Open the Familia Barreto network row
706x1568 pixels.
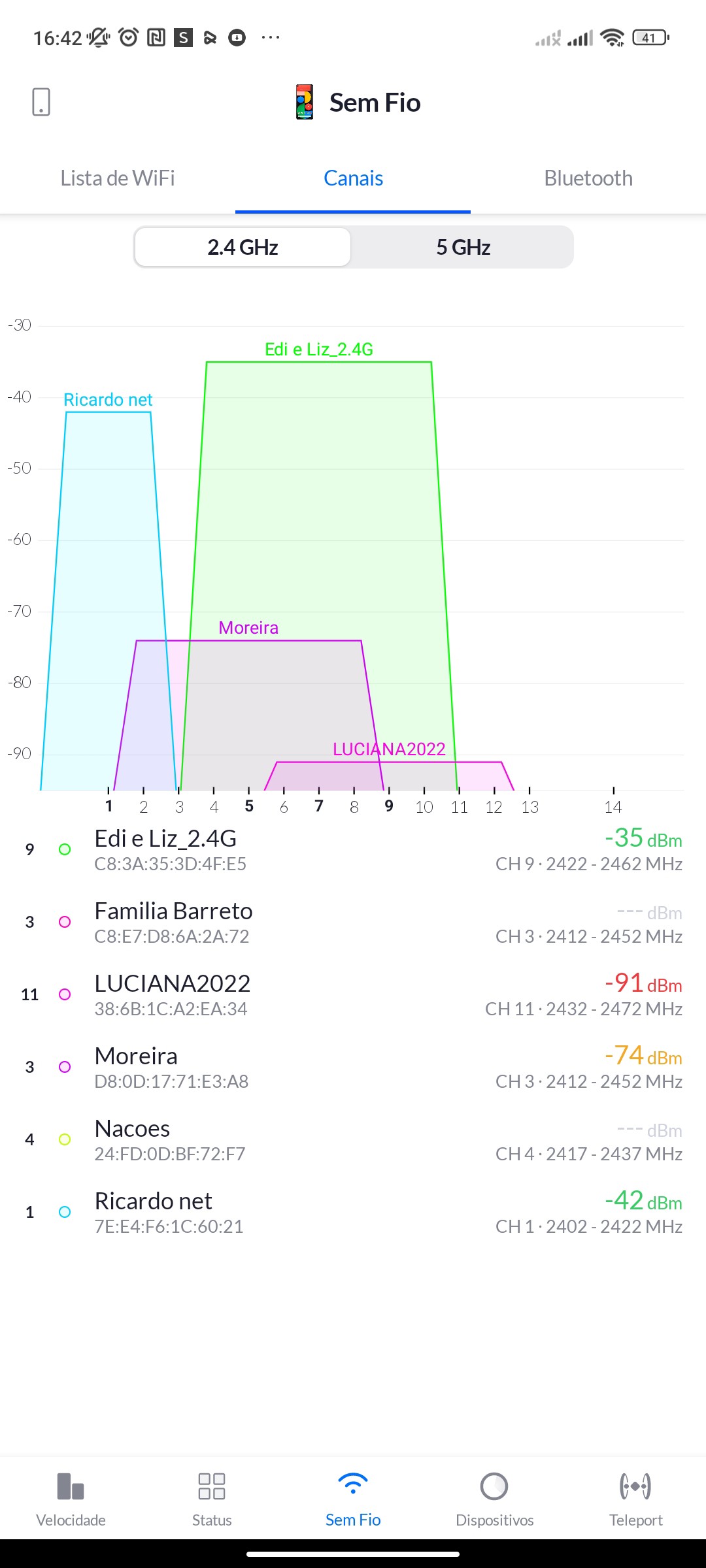click(x=353, y=922)
